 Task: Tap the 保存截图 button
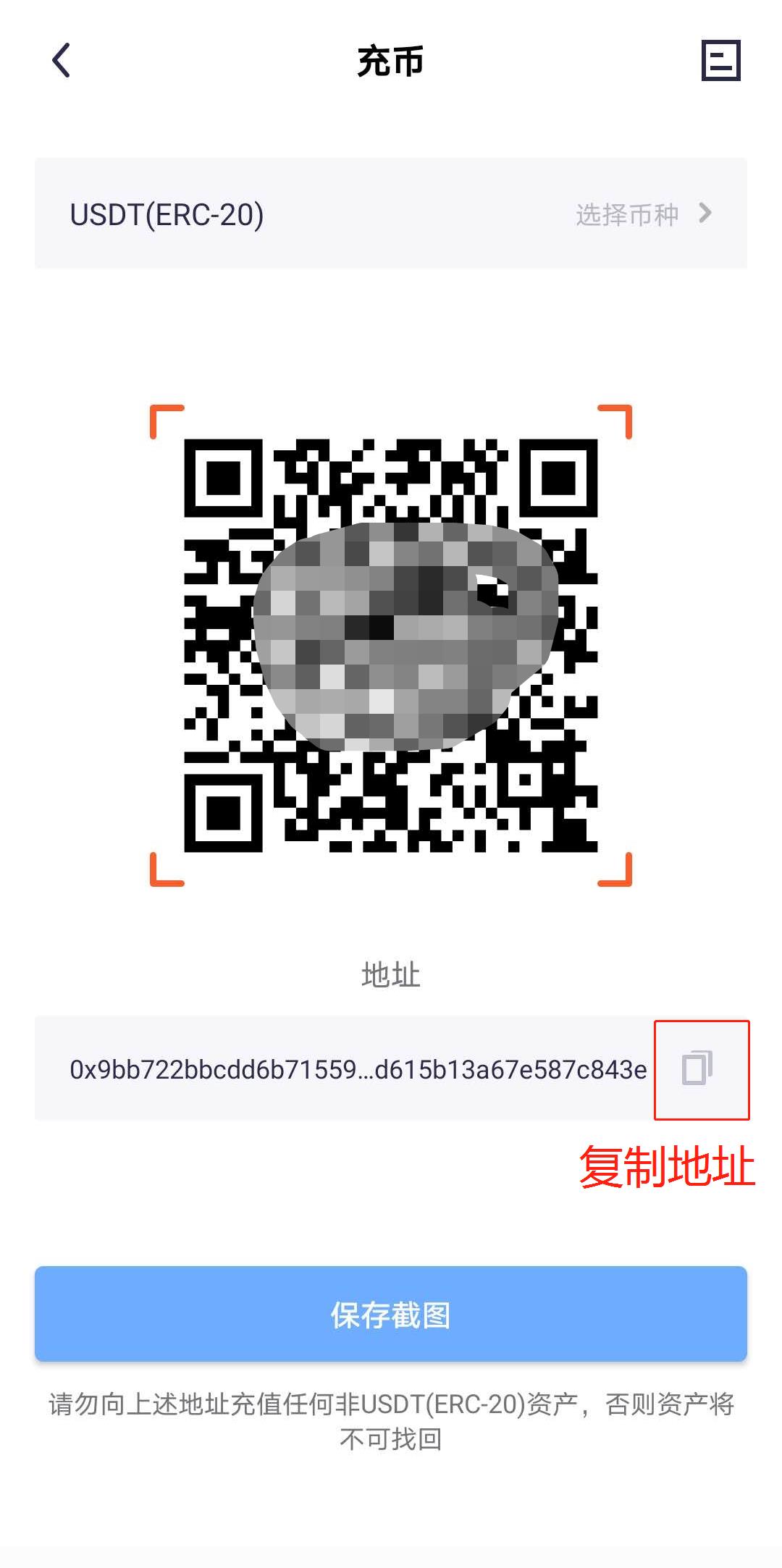click(x=391, y=1314)
